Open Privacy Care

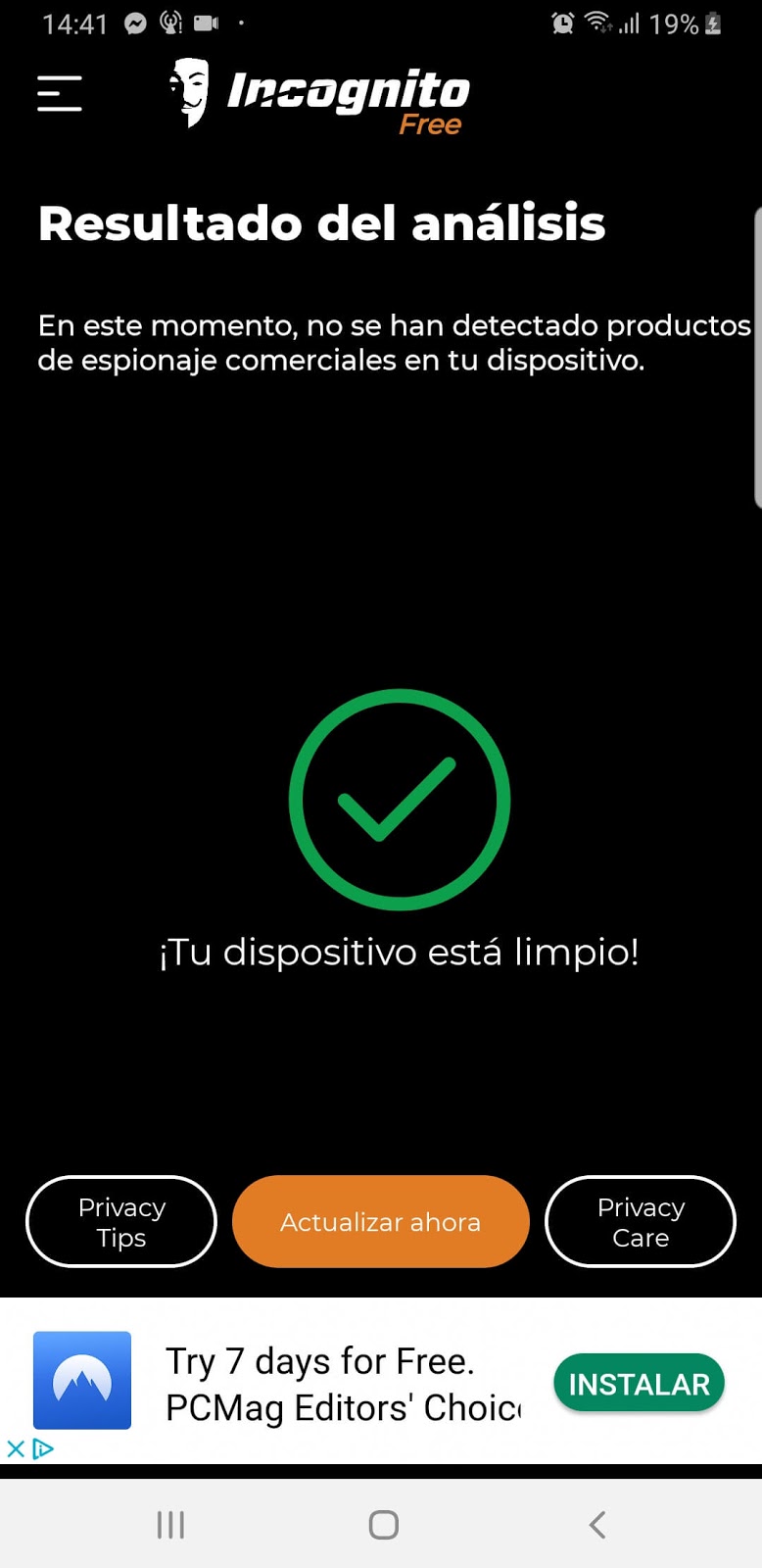641,1221
